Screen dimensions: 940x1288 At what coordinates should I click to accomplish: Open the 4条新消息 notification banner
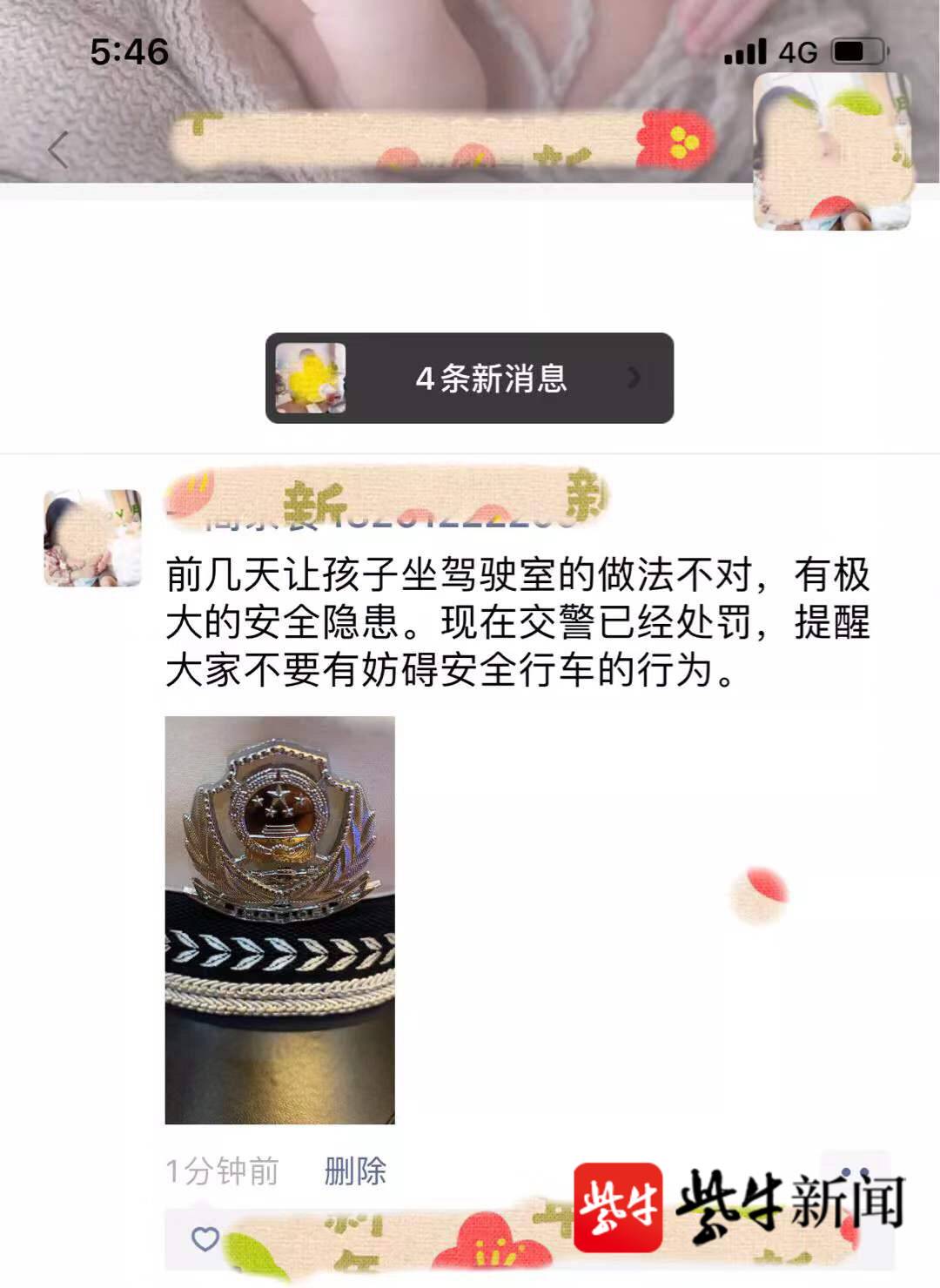(469, 379)
